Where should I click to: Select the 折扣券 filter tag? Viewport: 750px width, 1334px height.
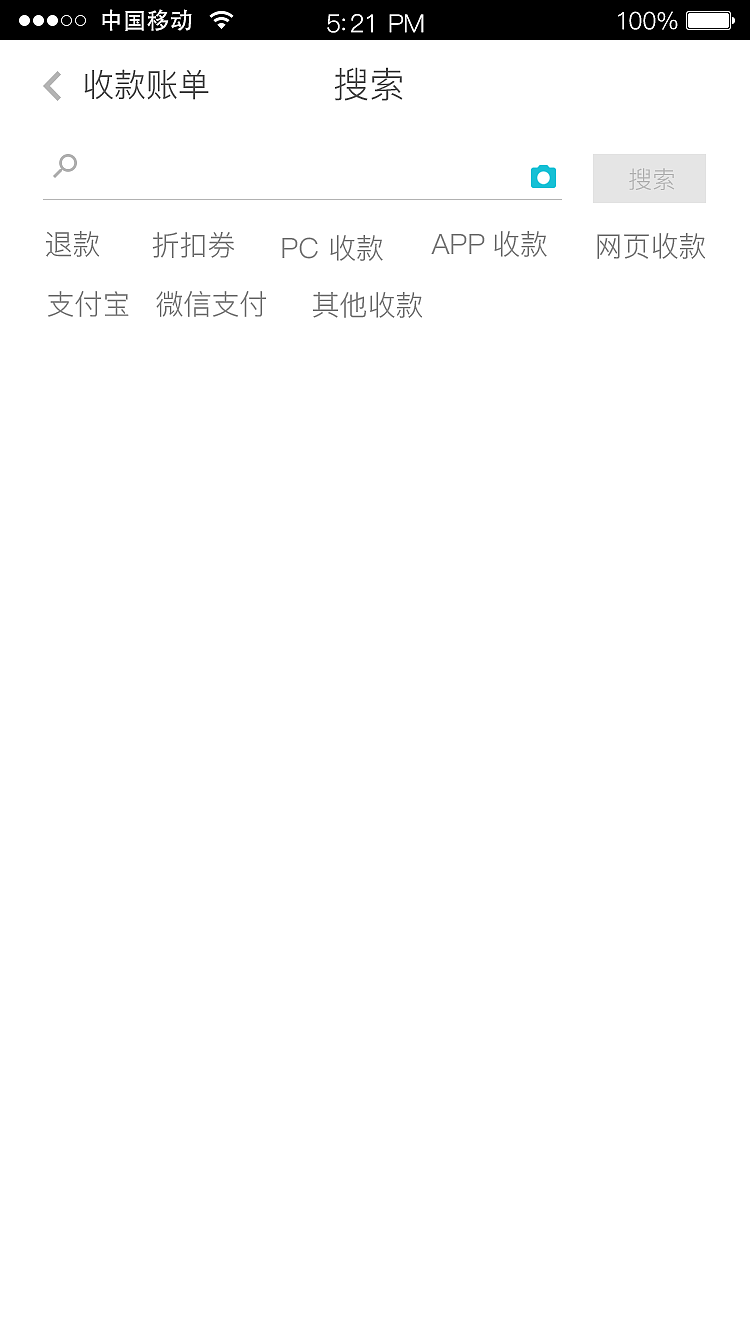click(193, 246)
